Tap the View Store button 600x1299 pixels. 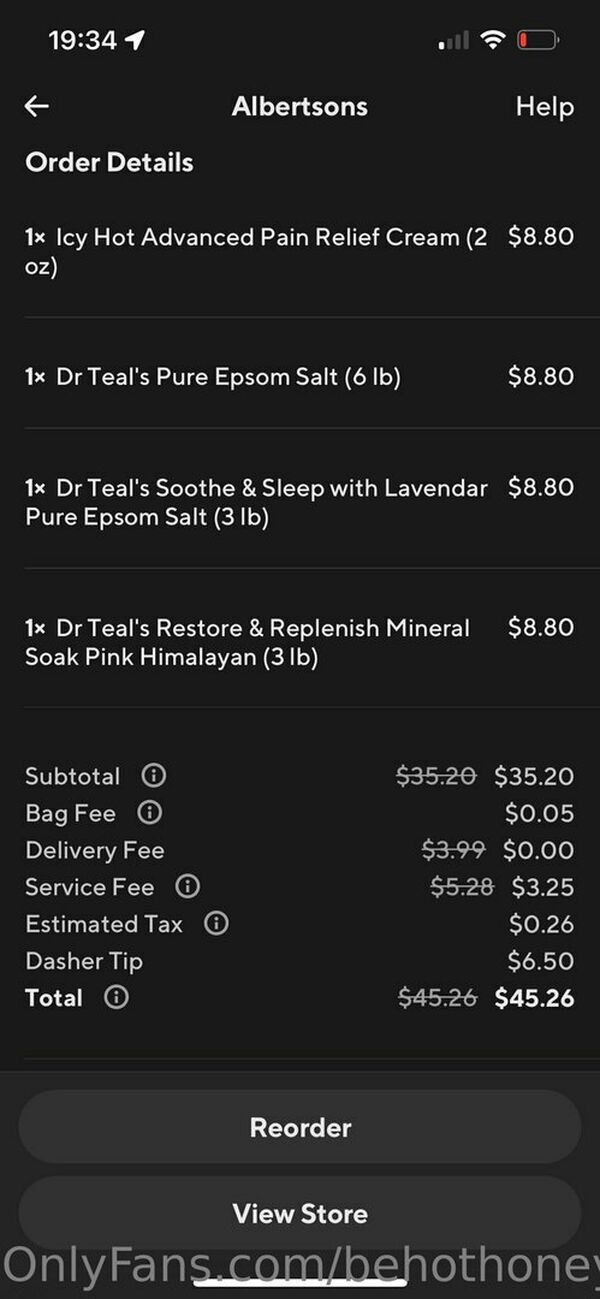(300, 1213)
